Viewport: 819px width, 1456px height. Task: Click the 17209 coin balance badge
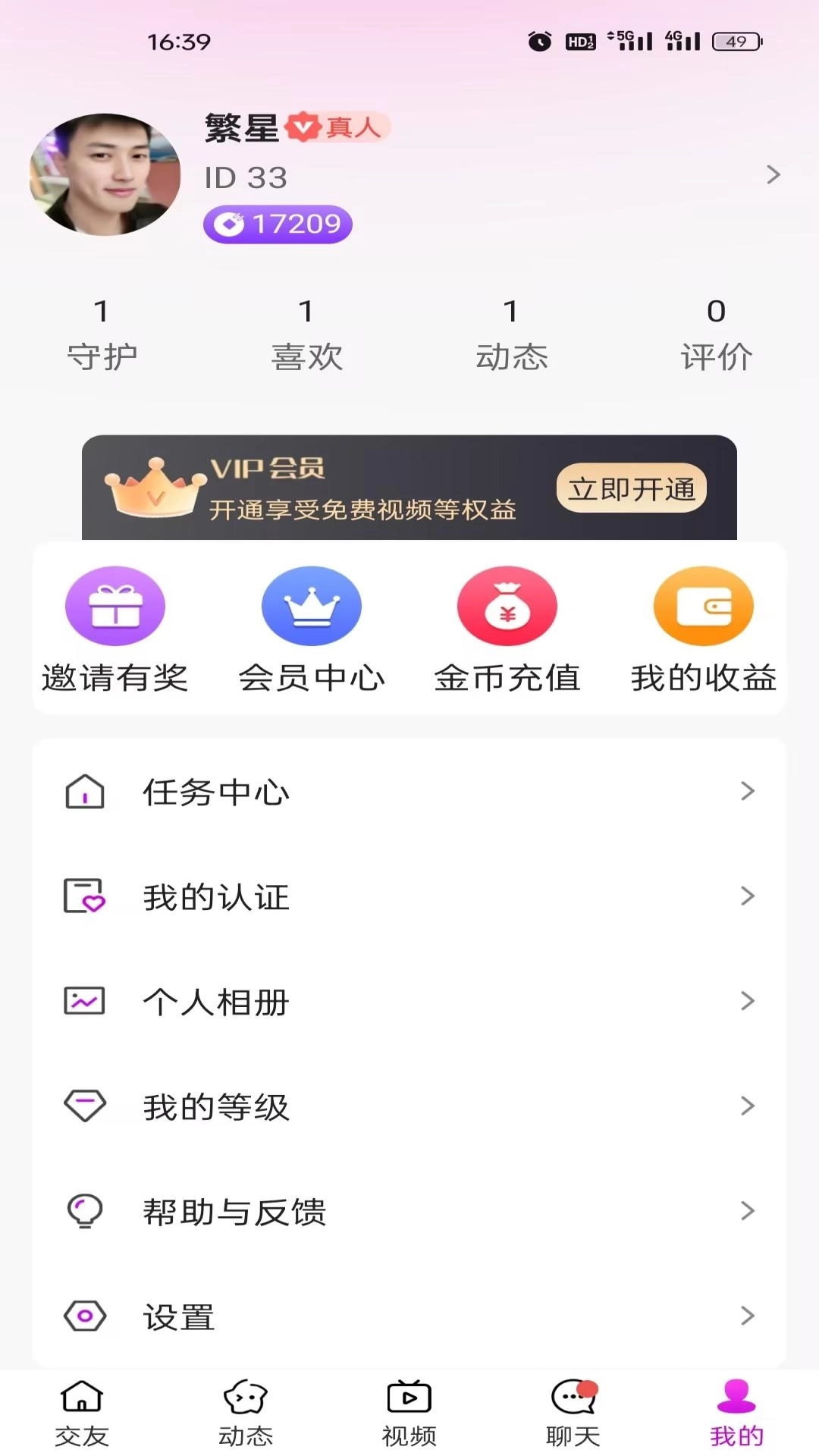[x=278, y=224]
